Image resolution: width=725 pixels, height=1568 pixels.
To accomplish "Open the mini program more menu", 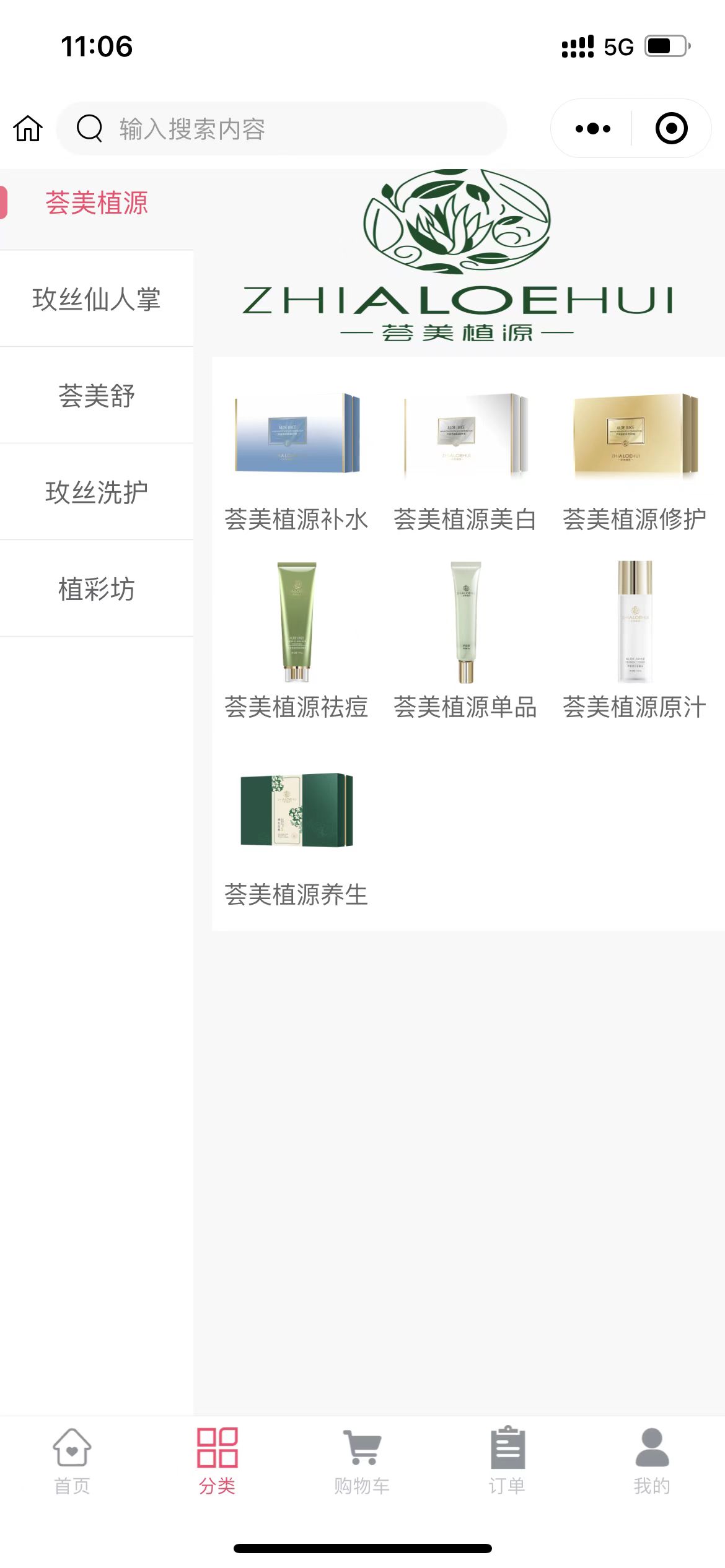I will (592, 129).
